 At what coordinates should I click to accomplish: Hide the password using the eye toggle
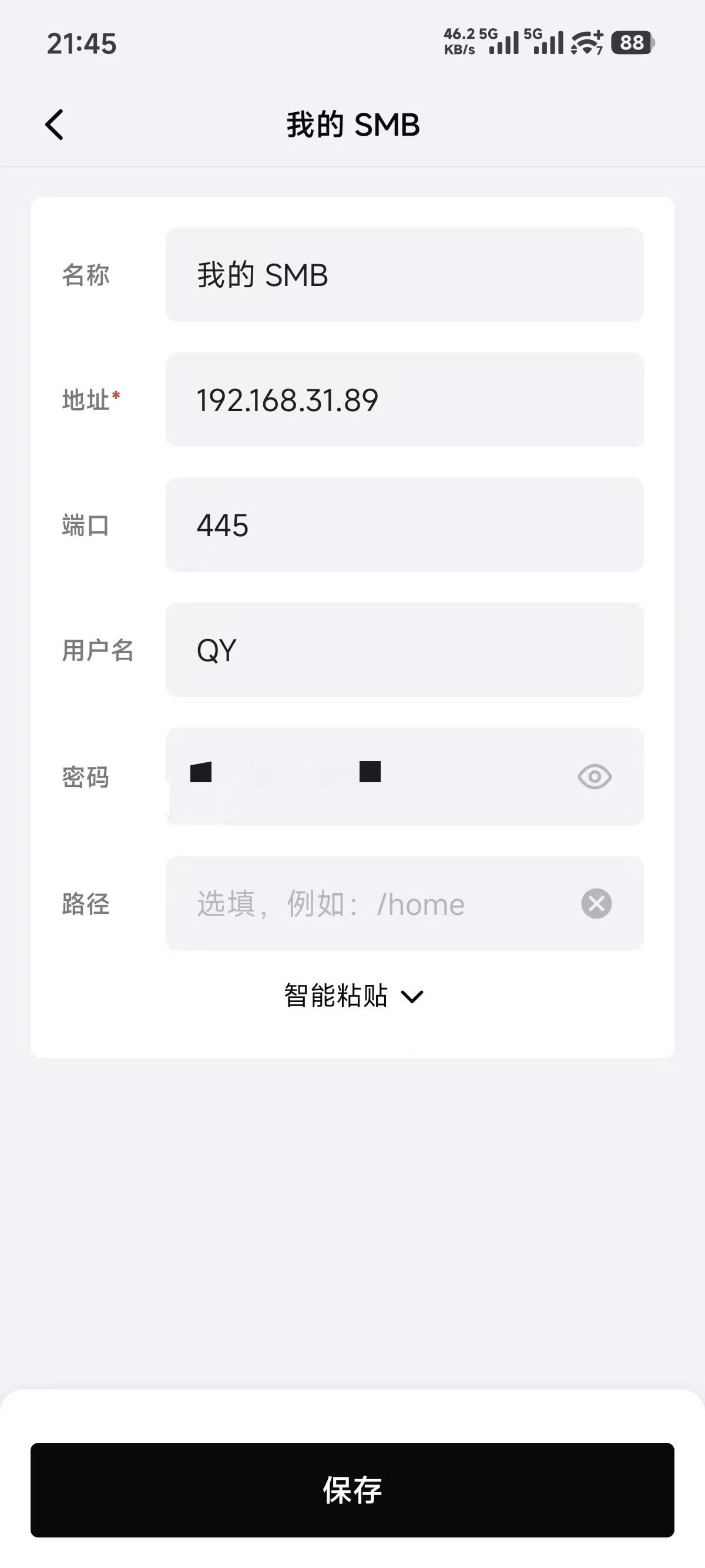coord(595,776)
